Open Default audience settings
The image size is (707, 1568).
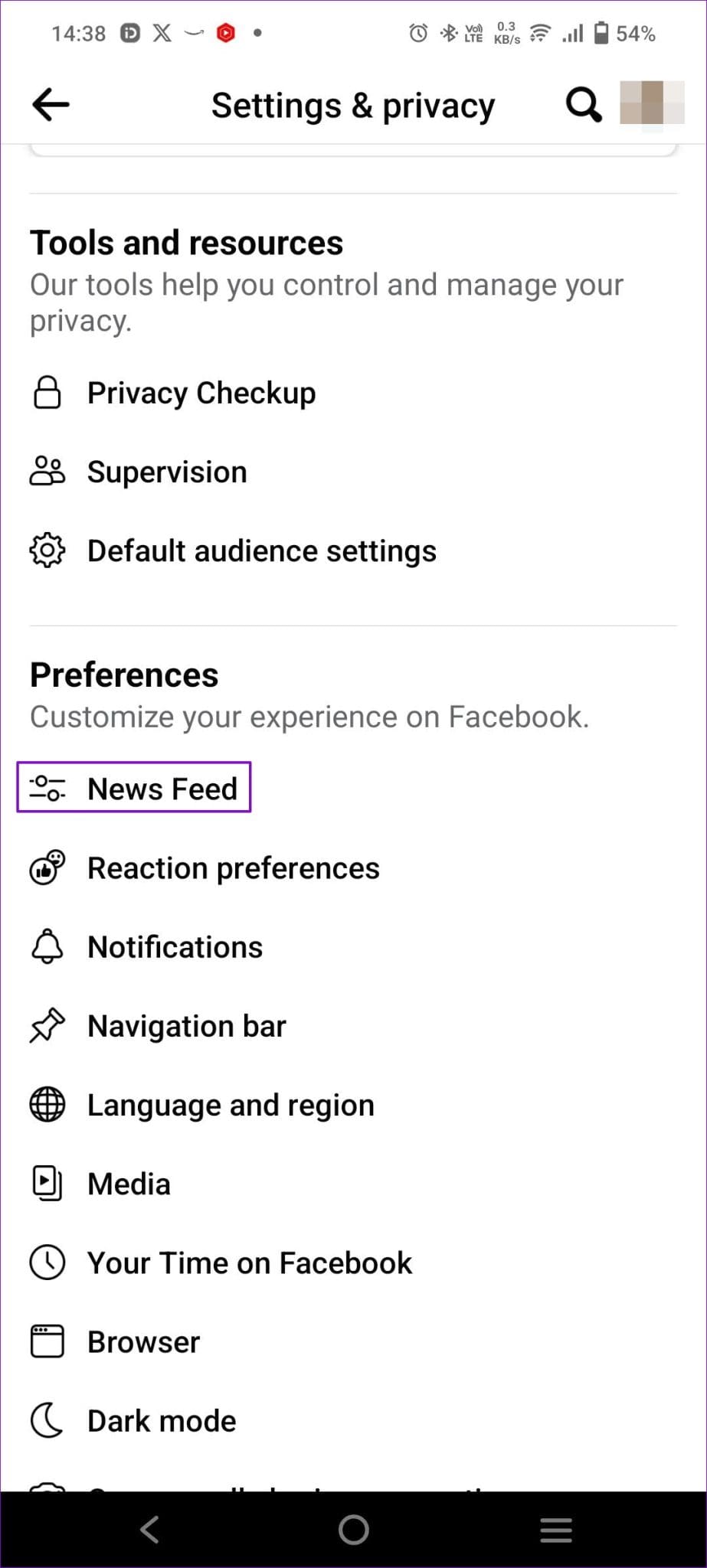click(261, 550)
